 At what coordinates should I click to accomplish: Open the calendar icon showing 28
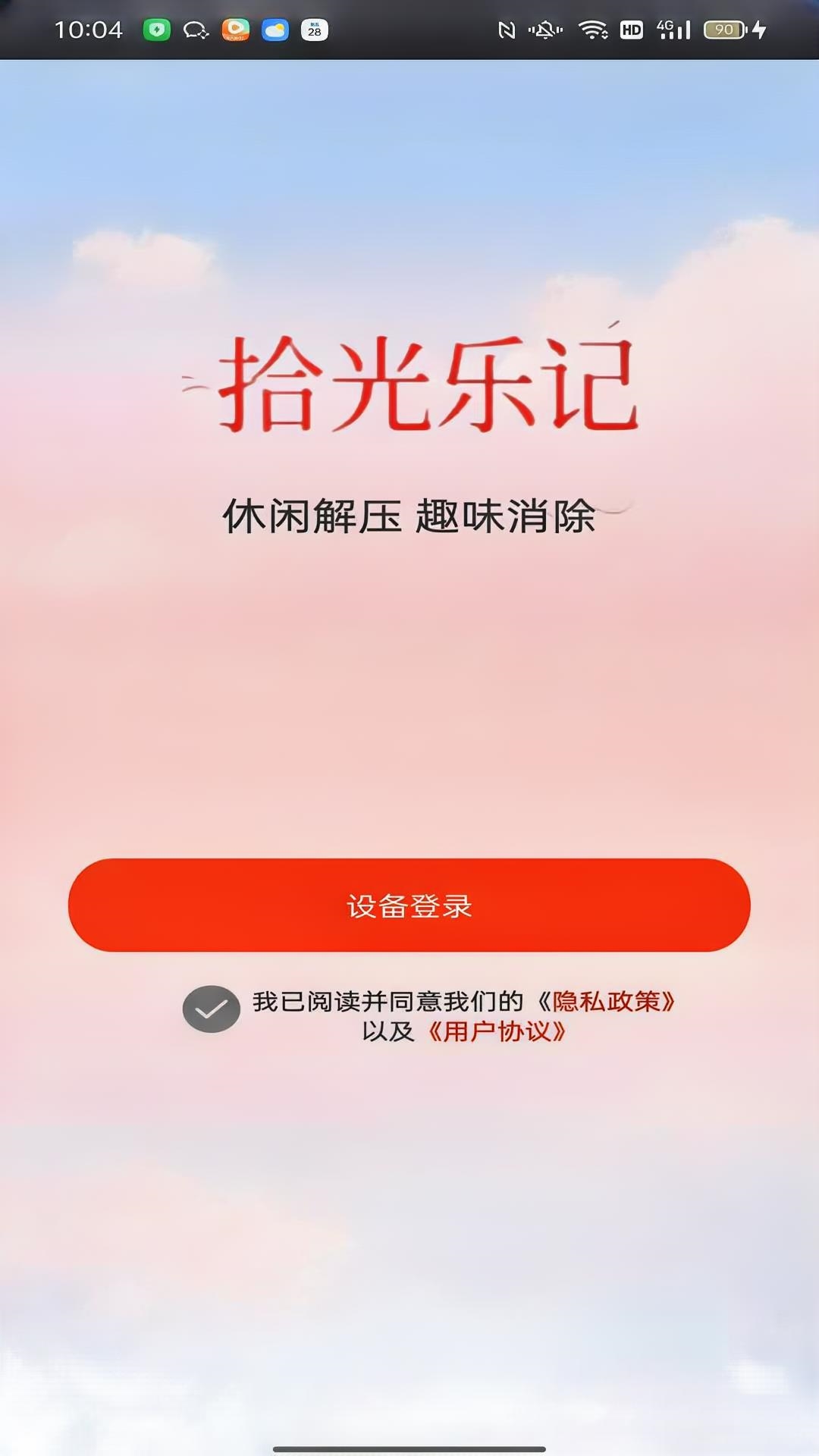(314, 30)
